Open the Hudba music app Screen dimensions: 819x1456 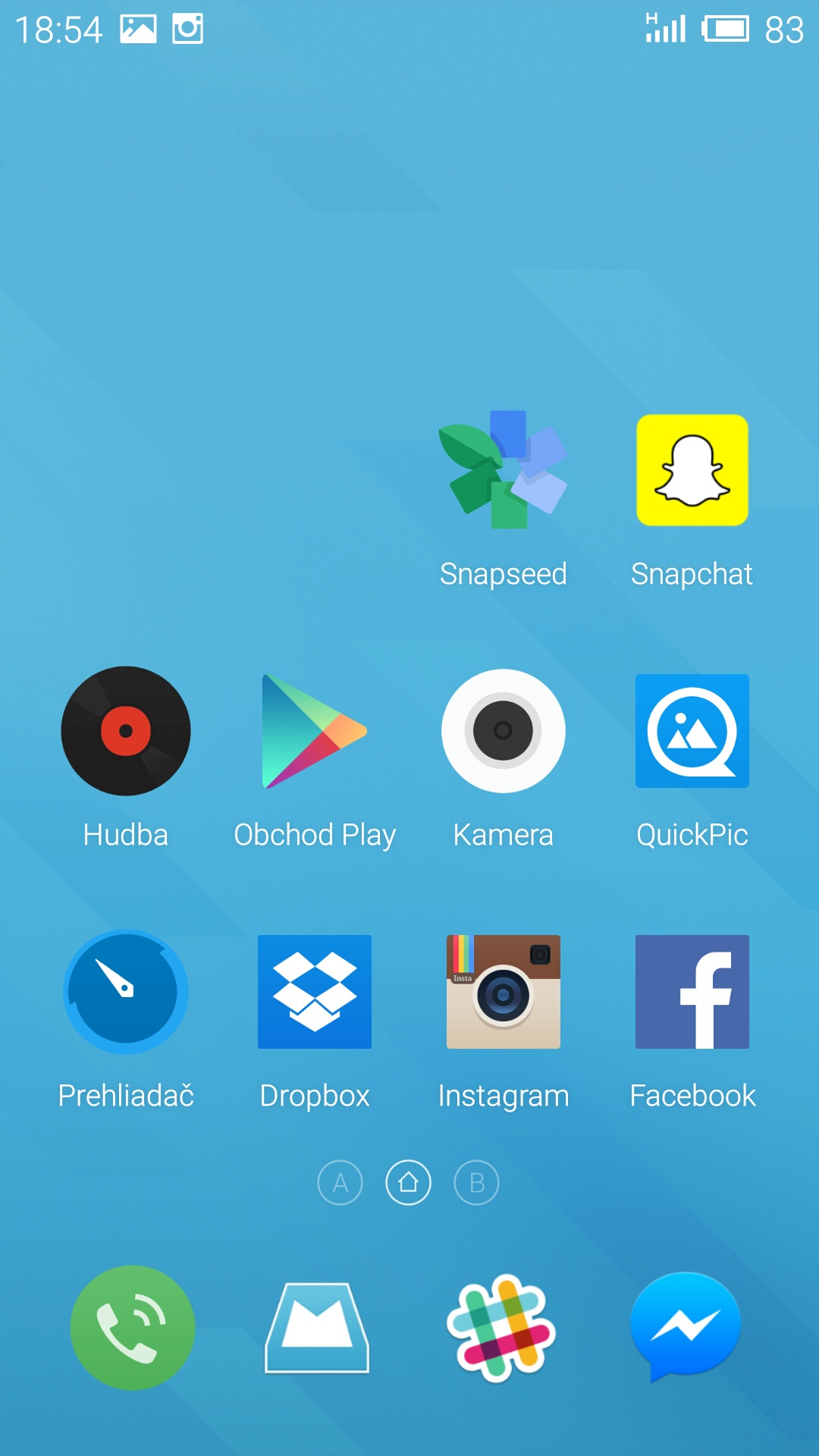[x=126, y=731]
